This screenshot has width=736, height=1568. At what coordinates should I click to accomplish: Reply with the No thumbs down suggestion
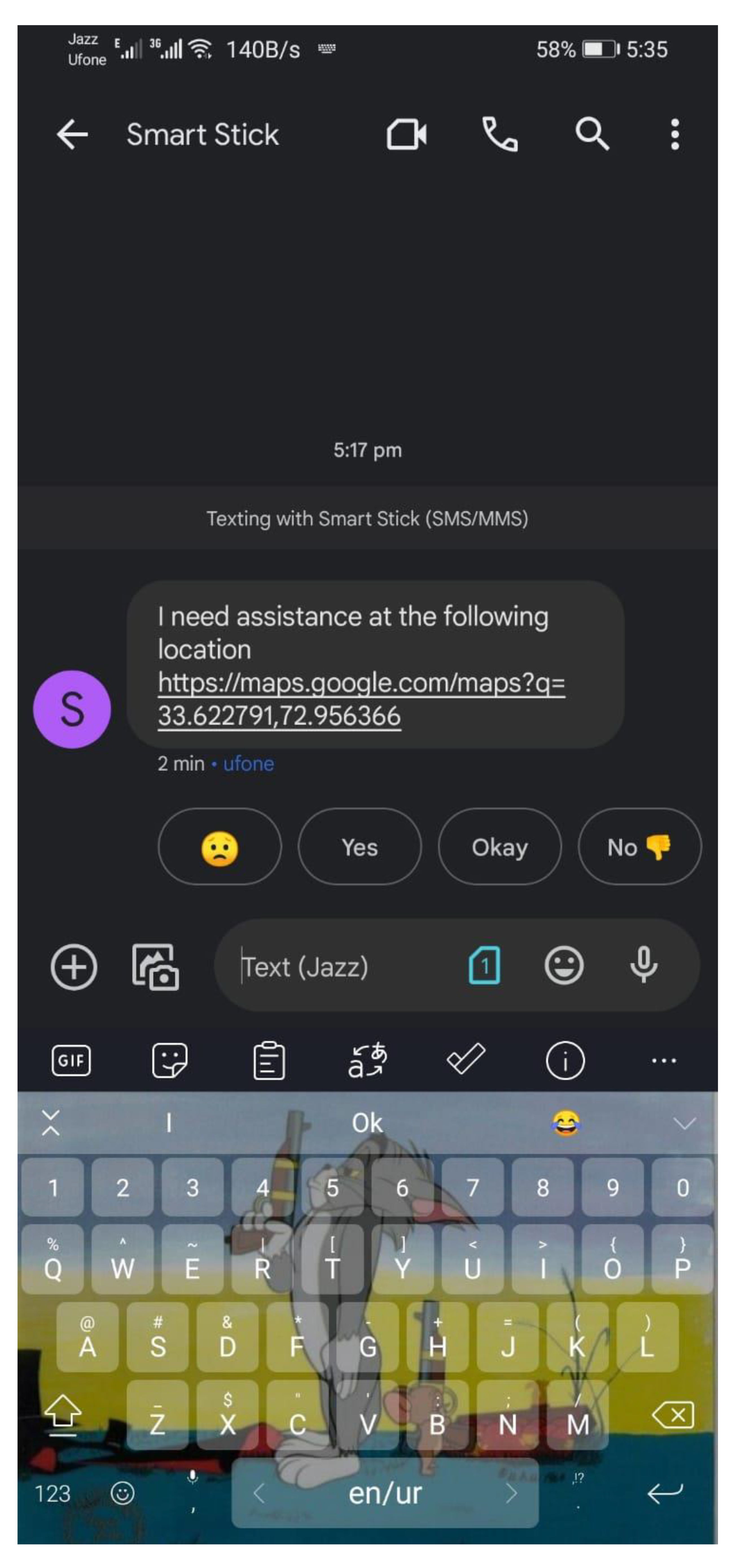[x=639, y=847]
